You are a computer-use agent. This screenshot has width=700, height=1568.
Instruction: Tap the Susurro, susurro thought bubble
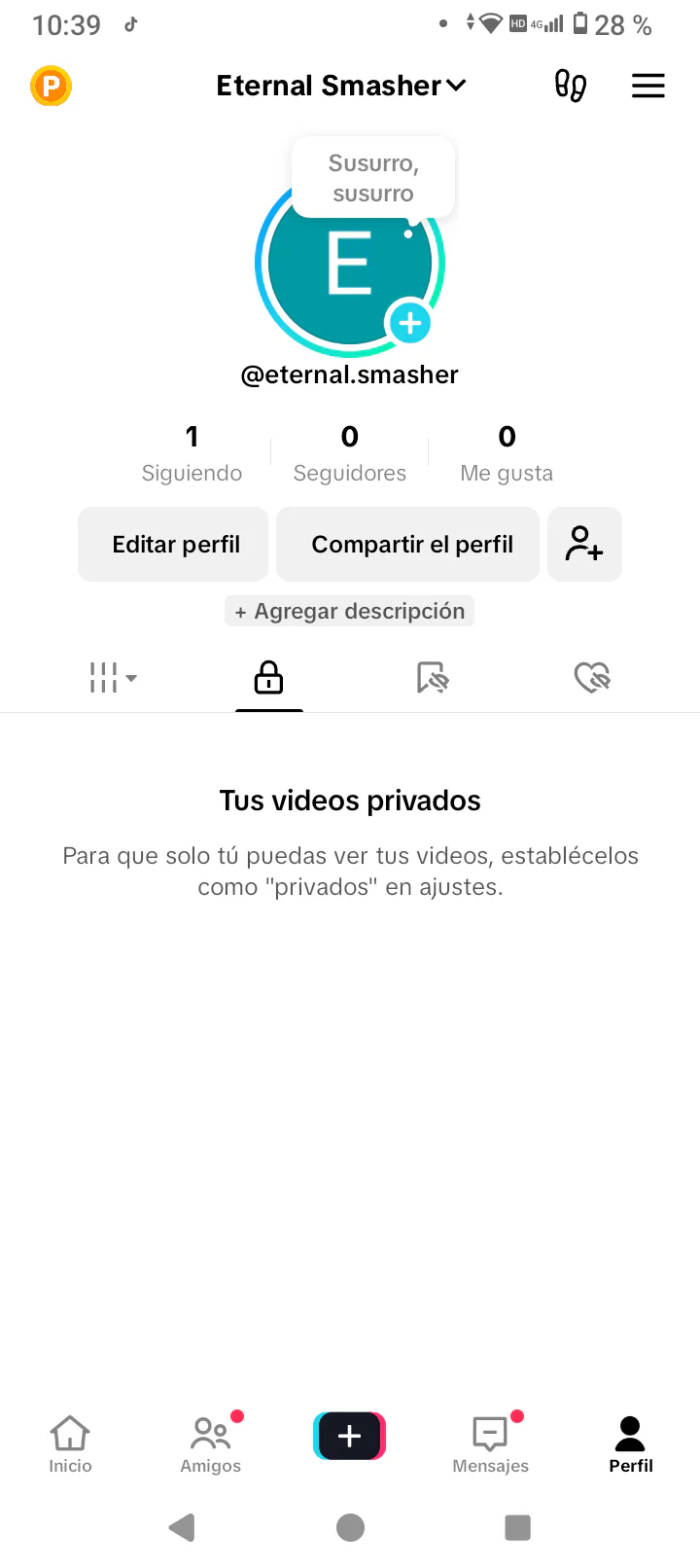(x=373, y=178)
